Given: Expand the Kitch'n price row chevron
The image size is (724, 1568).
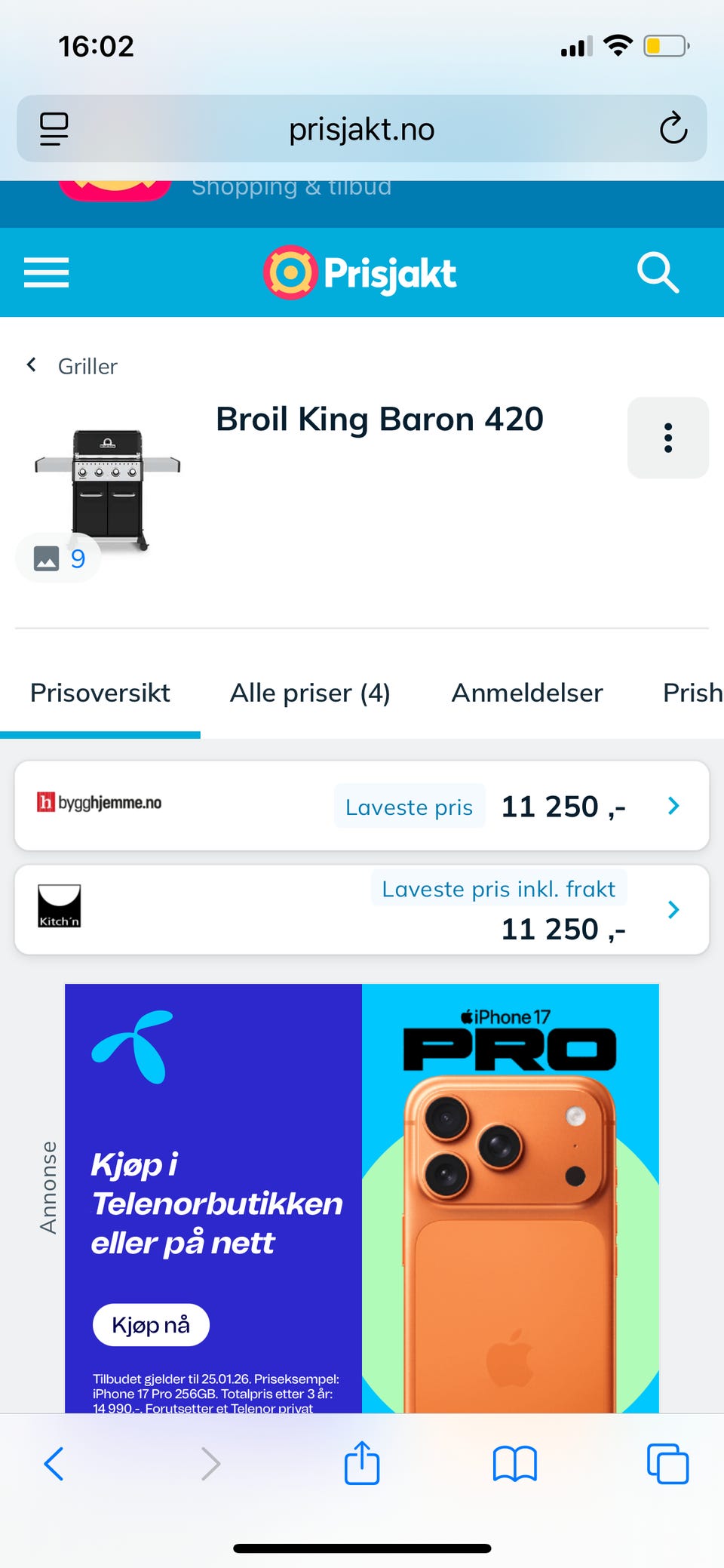Looking at the screenshot, I should [x=673, y=909].
